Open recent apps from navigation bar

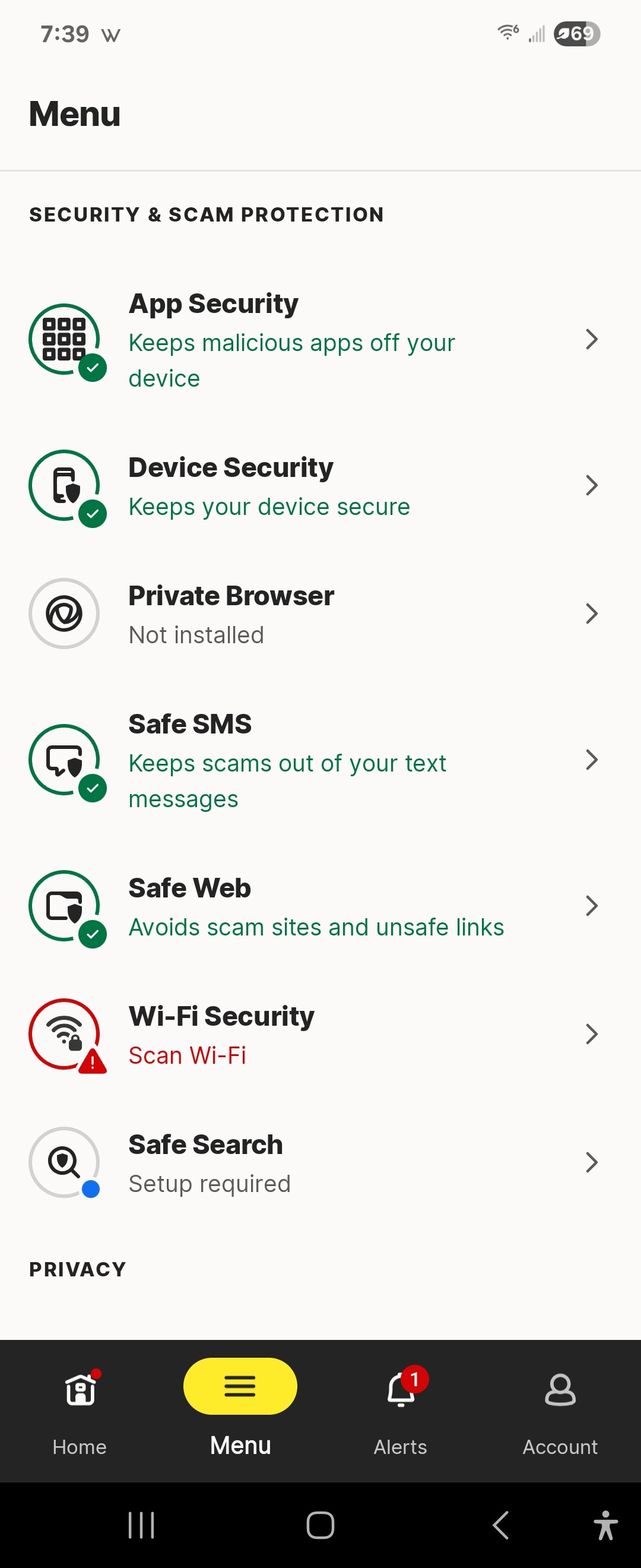tap(141, 1525)
